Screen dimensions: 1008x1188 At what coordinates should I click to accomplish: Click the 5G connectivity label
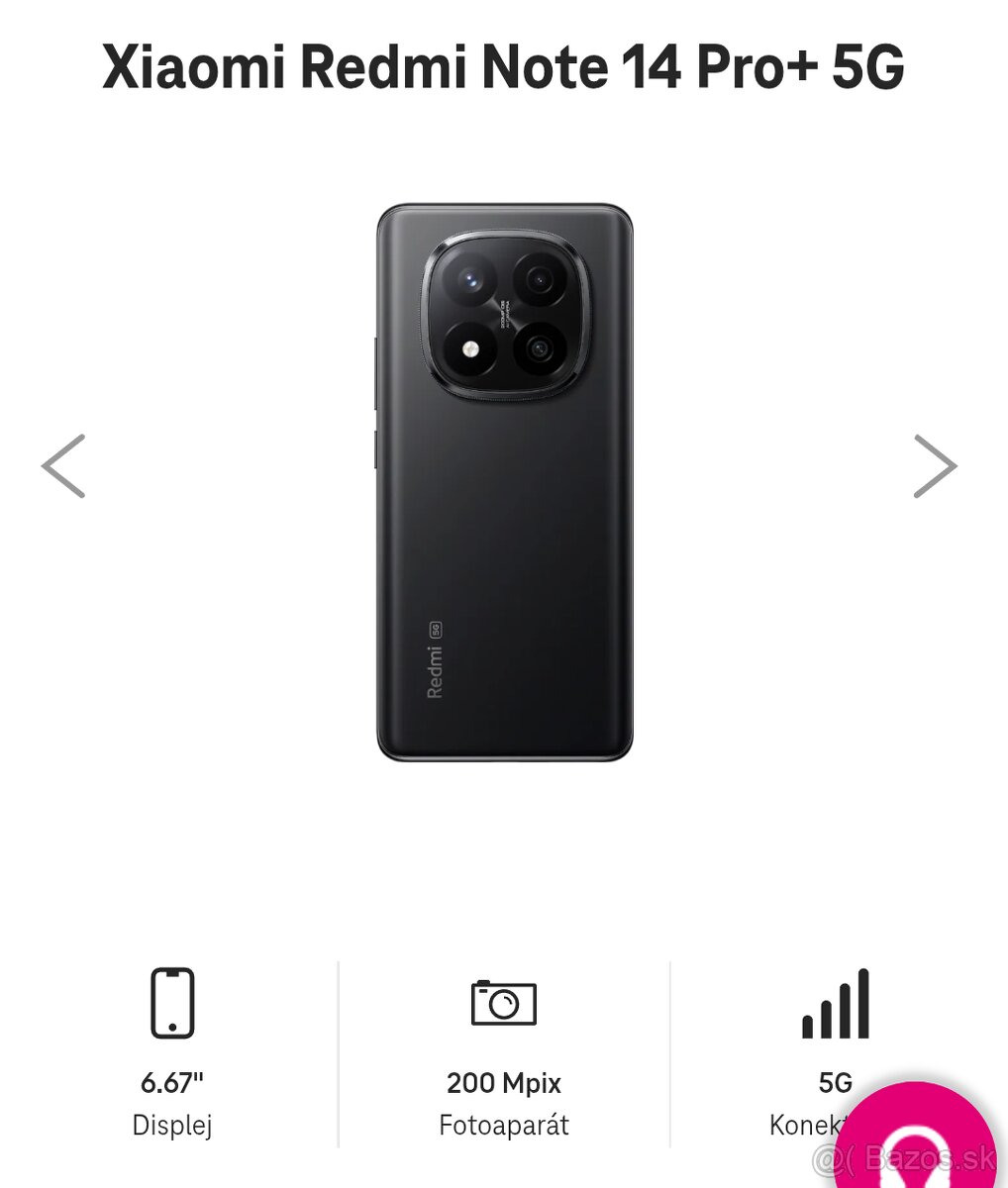[x=835, y=1082]
